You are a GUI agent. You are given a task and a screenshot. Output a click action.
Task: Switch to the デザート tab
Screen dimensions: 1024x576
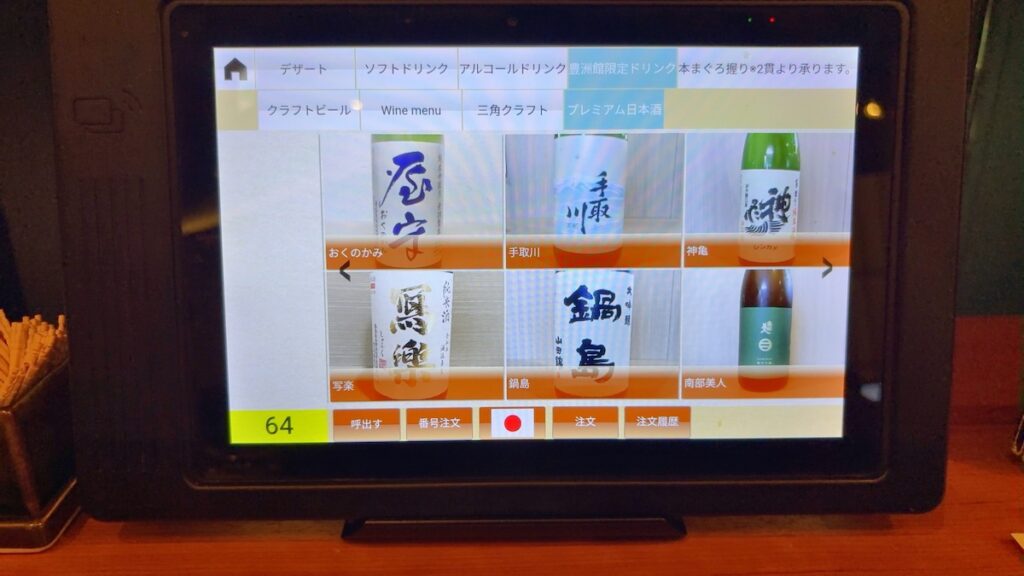(304, 69)
